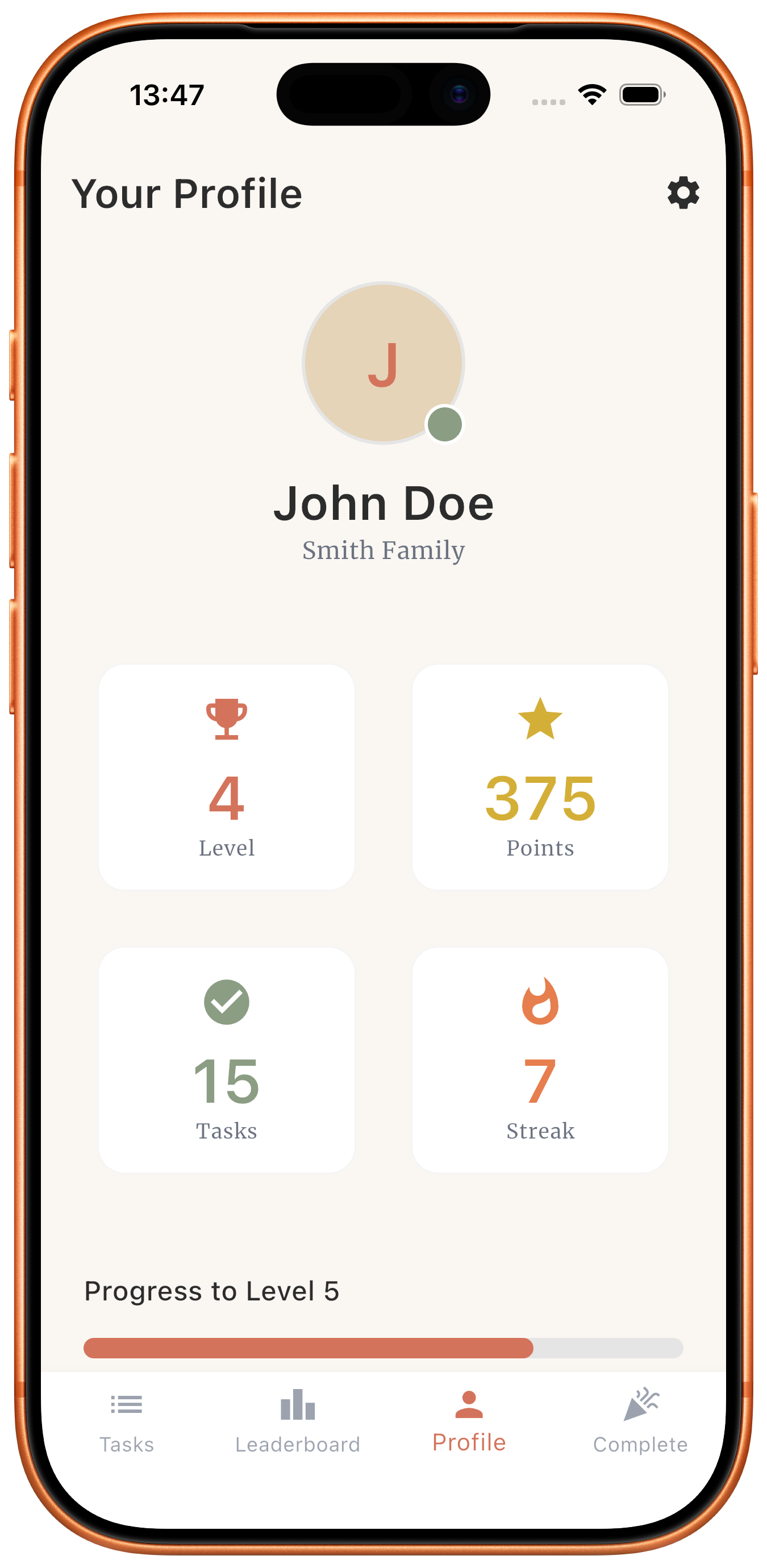Switch to the Tasks tab
Image resolution: width=767 pixels, height=1568 pixels.
pos(127,1422)
